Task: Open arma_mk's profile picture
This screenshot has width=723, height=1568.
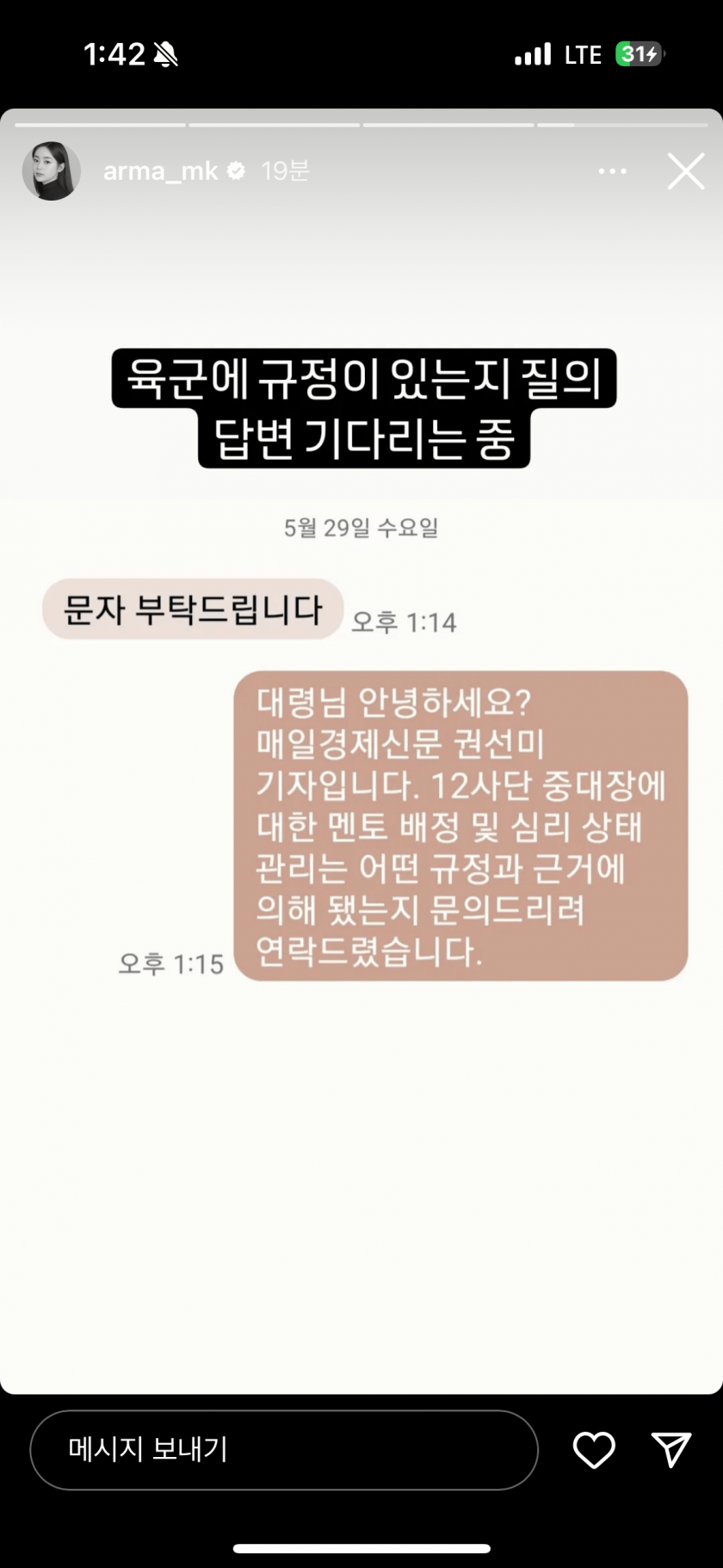Action: (x=51, y=171)
